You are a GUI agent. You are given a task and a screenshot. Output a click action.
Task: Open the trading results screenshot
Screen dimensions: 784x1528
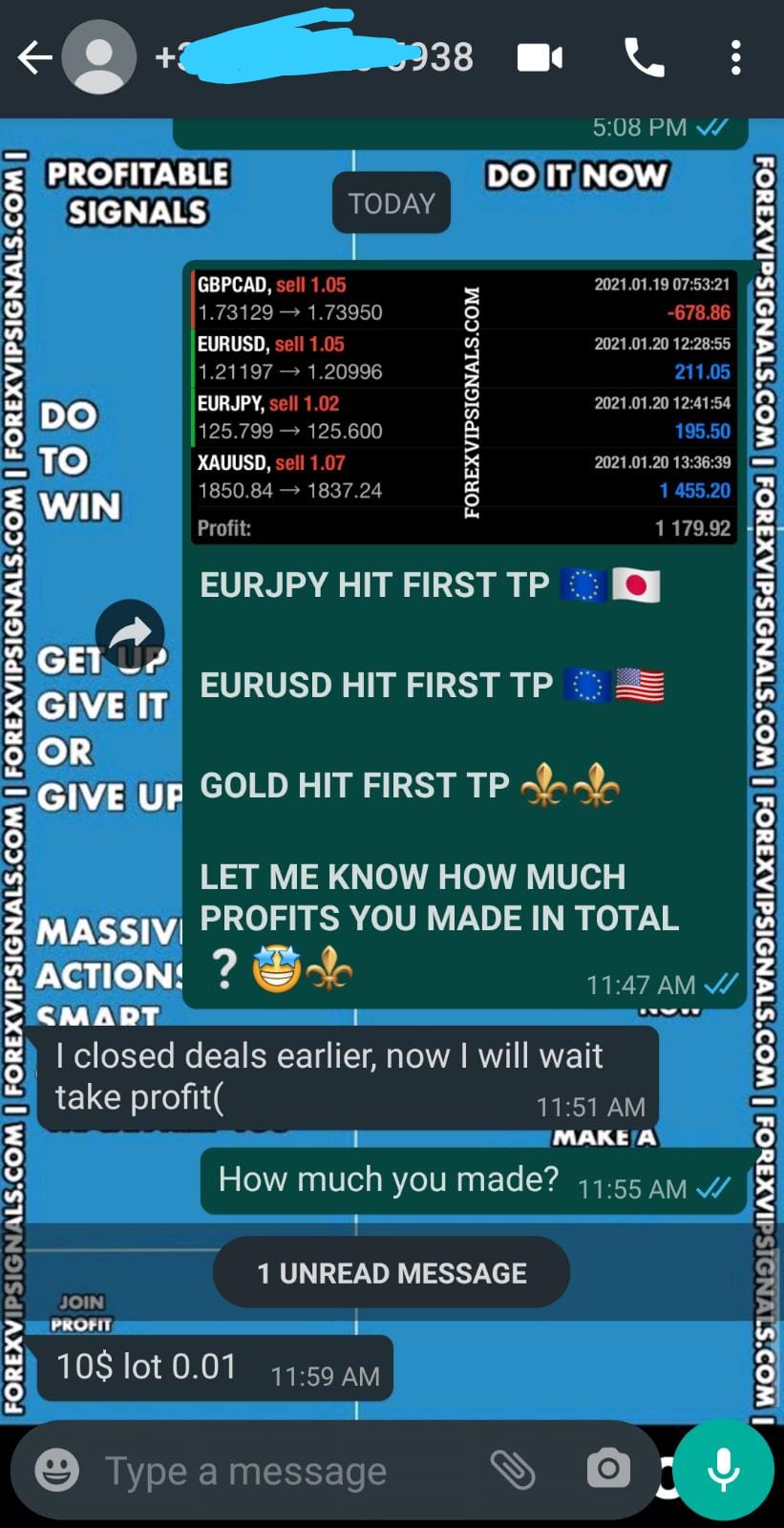coord(463,406)
